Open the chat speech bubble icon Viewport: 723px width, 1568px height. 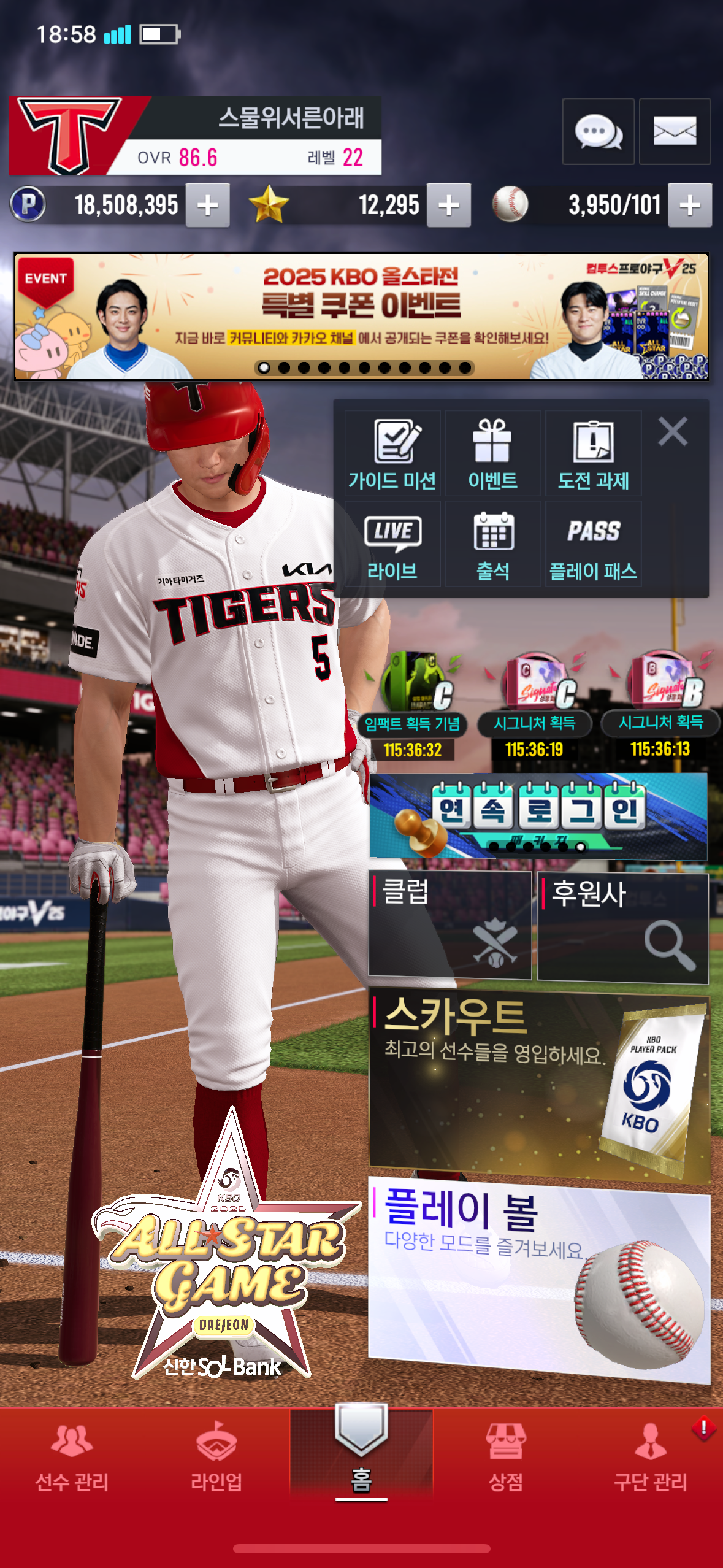[598, 131]
